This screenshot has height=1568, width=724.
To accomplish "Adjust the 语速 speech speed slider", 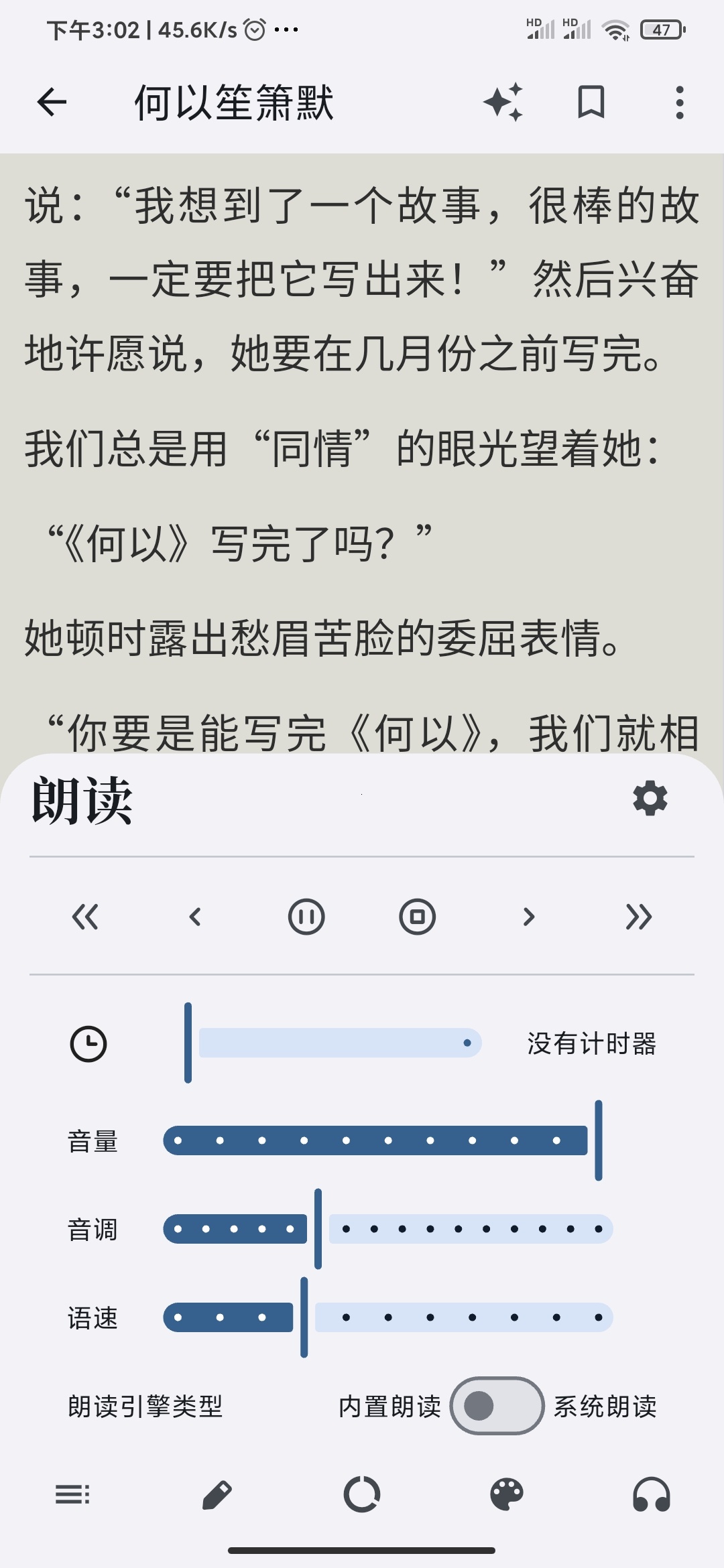I will tap(389, 1317).
